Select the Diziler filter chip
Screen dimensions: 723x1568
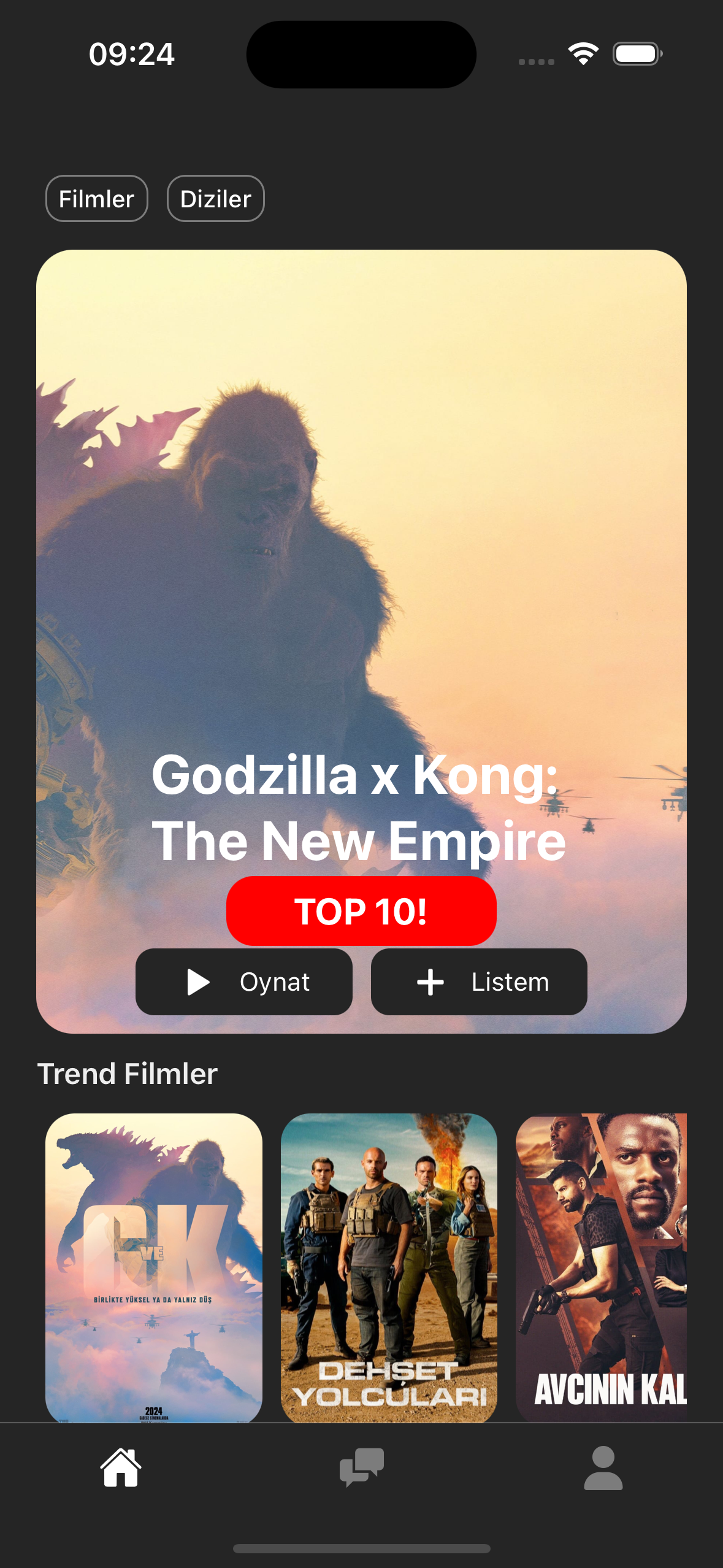(216, 199)
